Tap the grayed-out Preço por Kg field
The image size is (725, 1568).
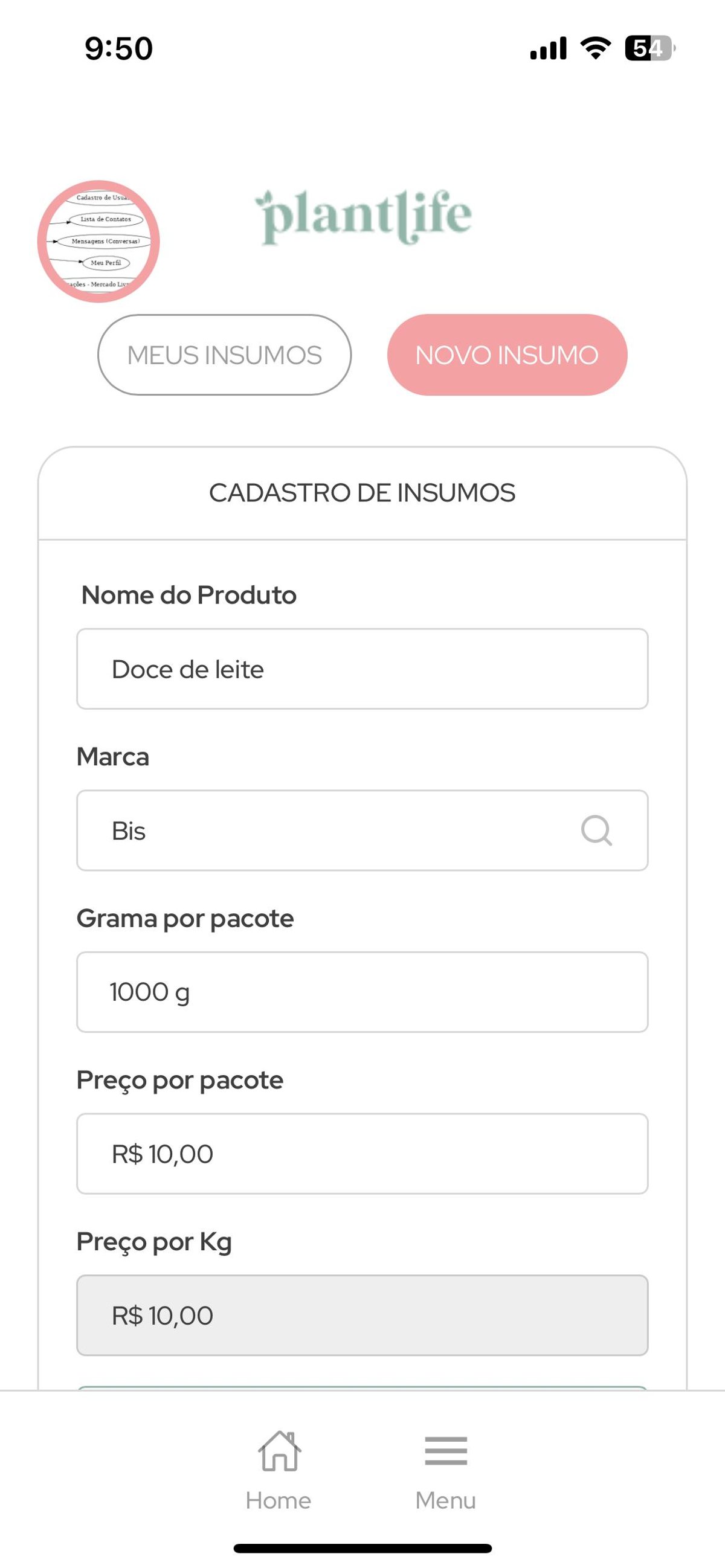362,1315
